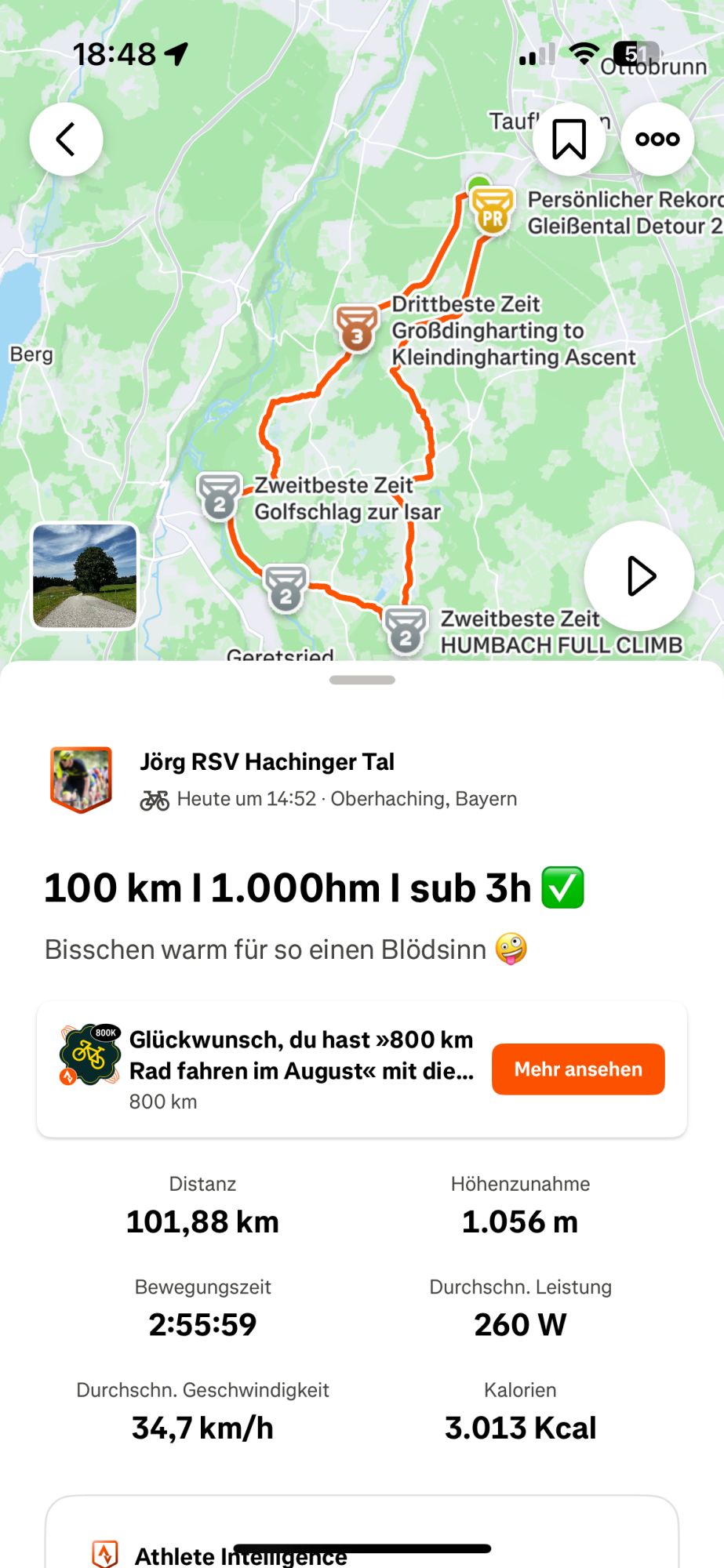724x1568 pixels.
Task: Tap the Mehr ansehen button
Action: (x=578, y=1069)
